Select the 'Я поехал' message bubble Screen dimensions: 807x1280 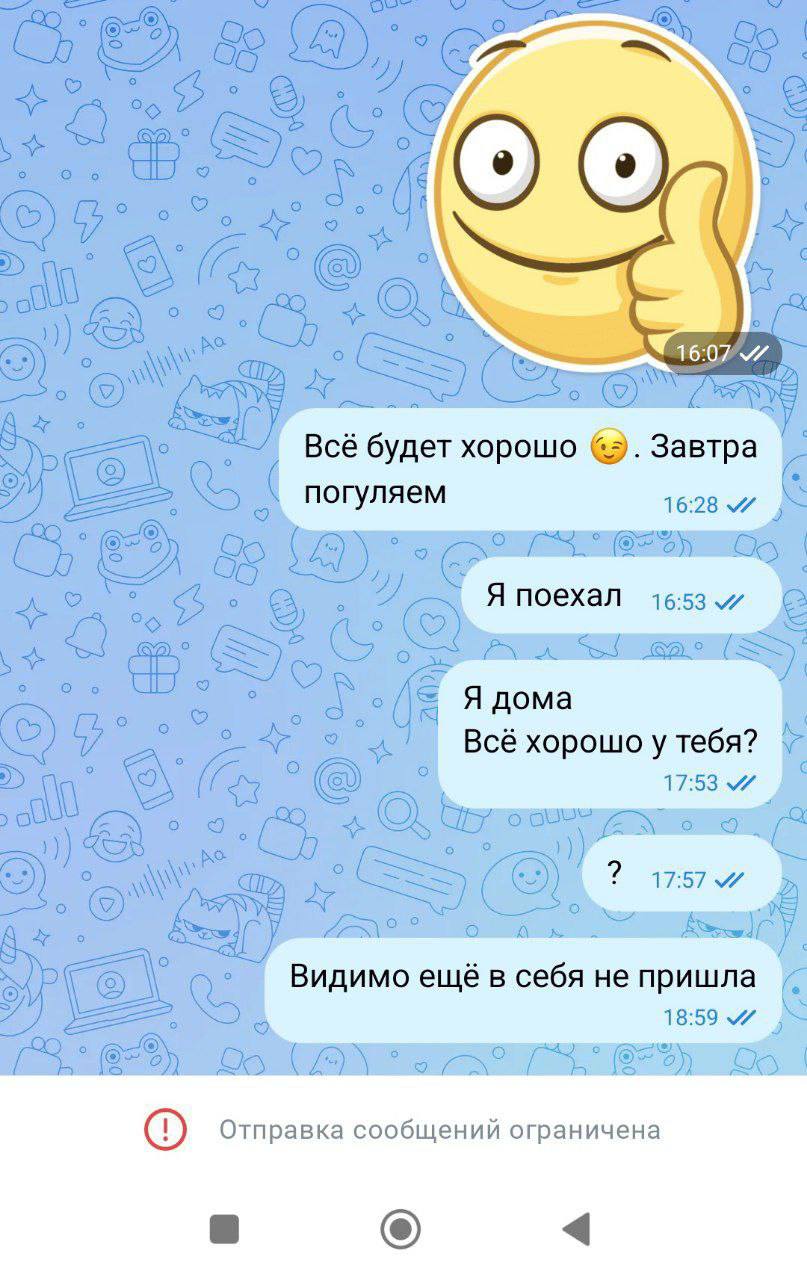(620, 597)
